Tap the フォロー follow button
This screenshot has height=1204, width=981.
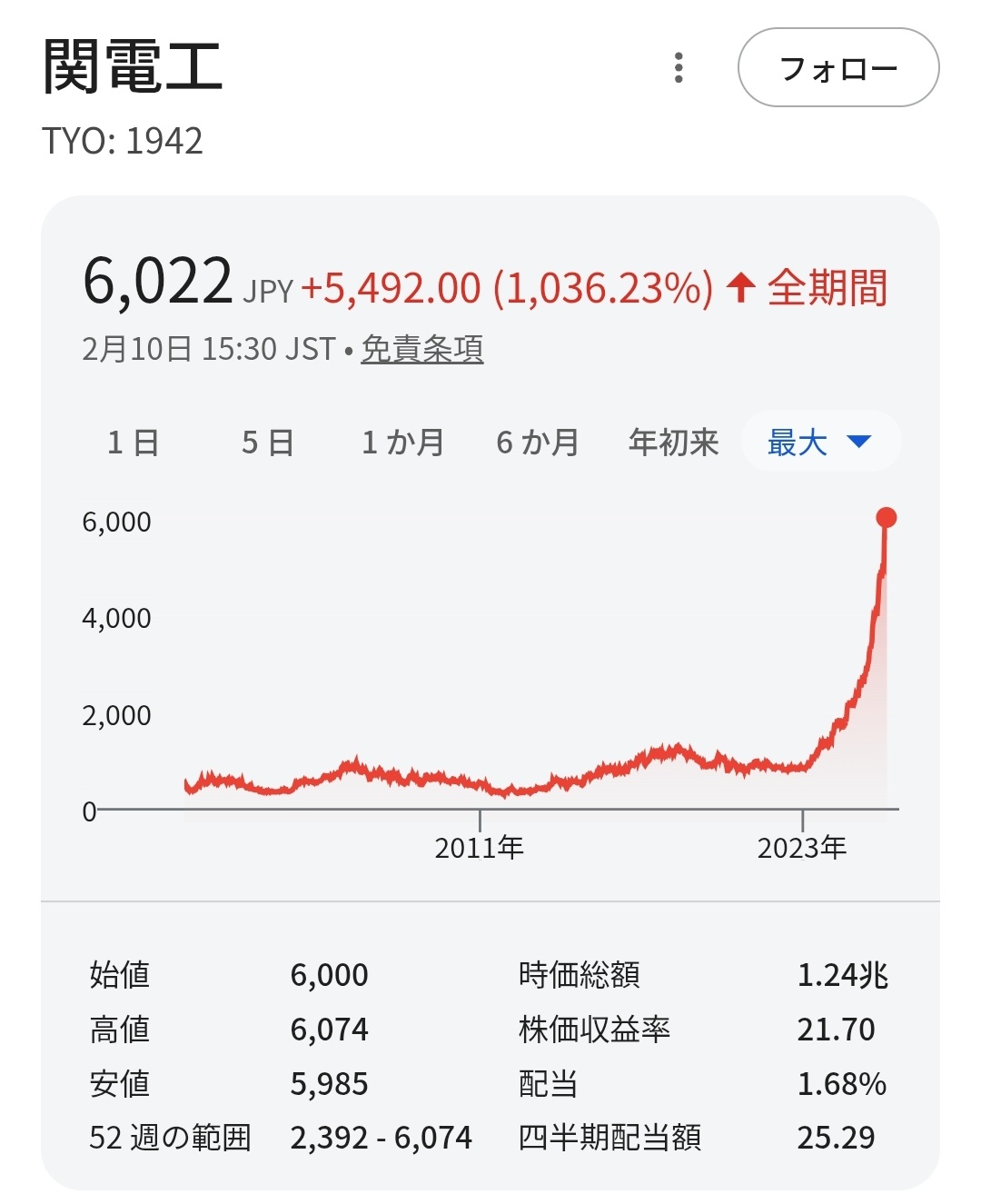837,68
